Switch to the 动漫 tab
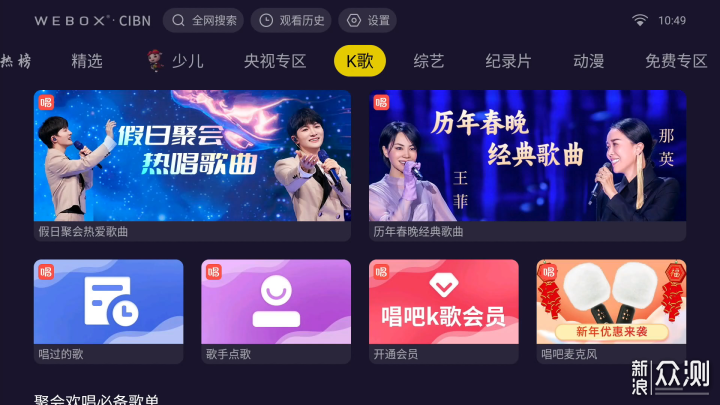 [588, 61]
